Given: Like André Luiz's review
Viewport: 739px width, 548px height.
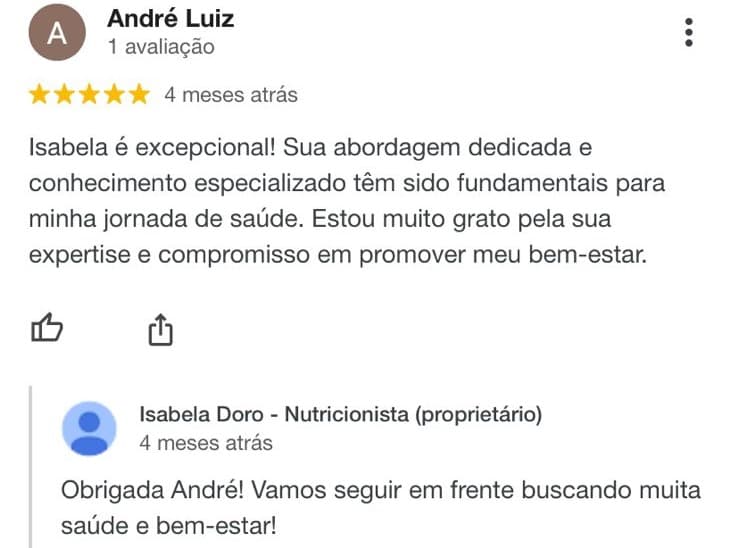Looking at the screenshot, I should point(49,327).
